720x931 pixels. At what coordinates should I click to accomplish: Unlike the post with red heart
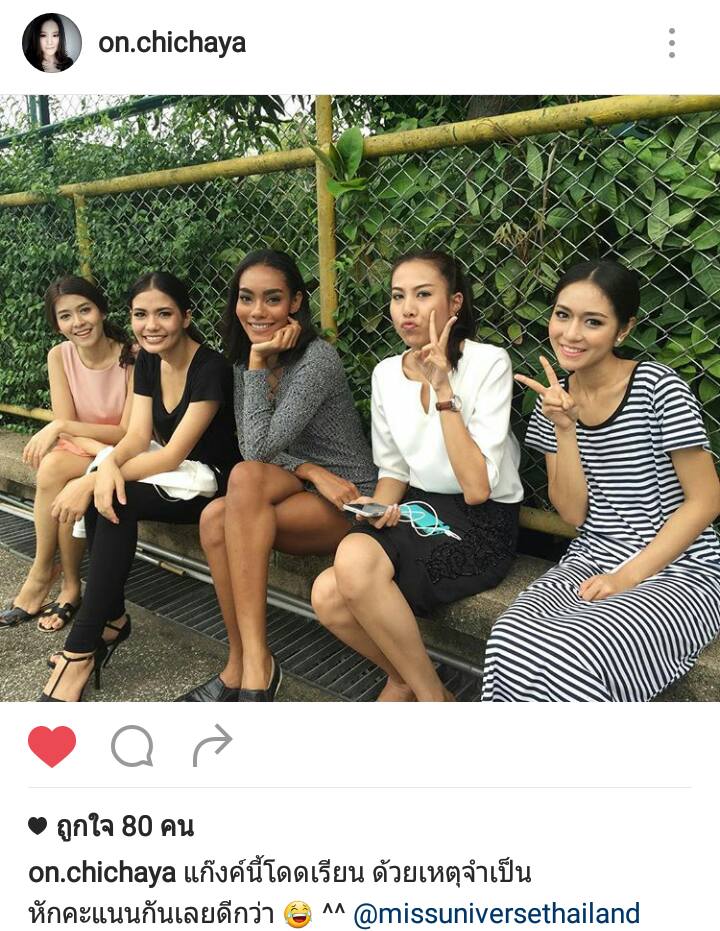coord(52,746)
